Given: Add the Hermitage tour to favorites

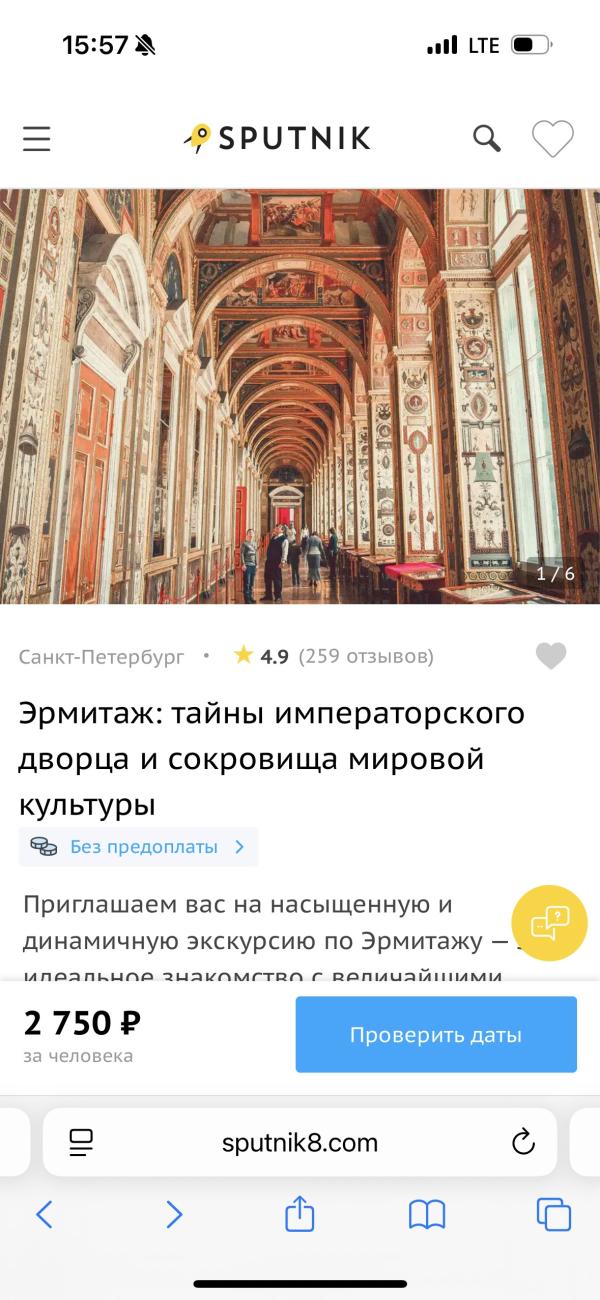Looking at the screenshot, I should click(x=551, y=656).
